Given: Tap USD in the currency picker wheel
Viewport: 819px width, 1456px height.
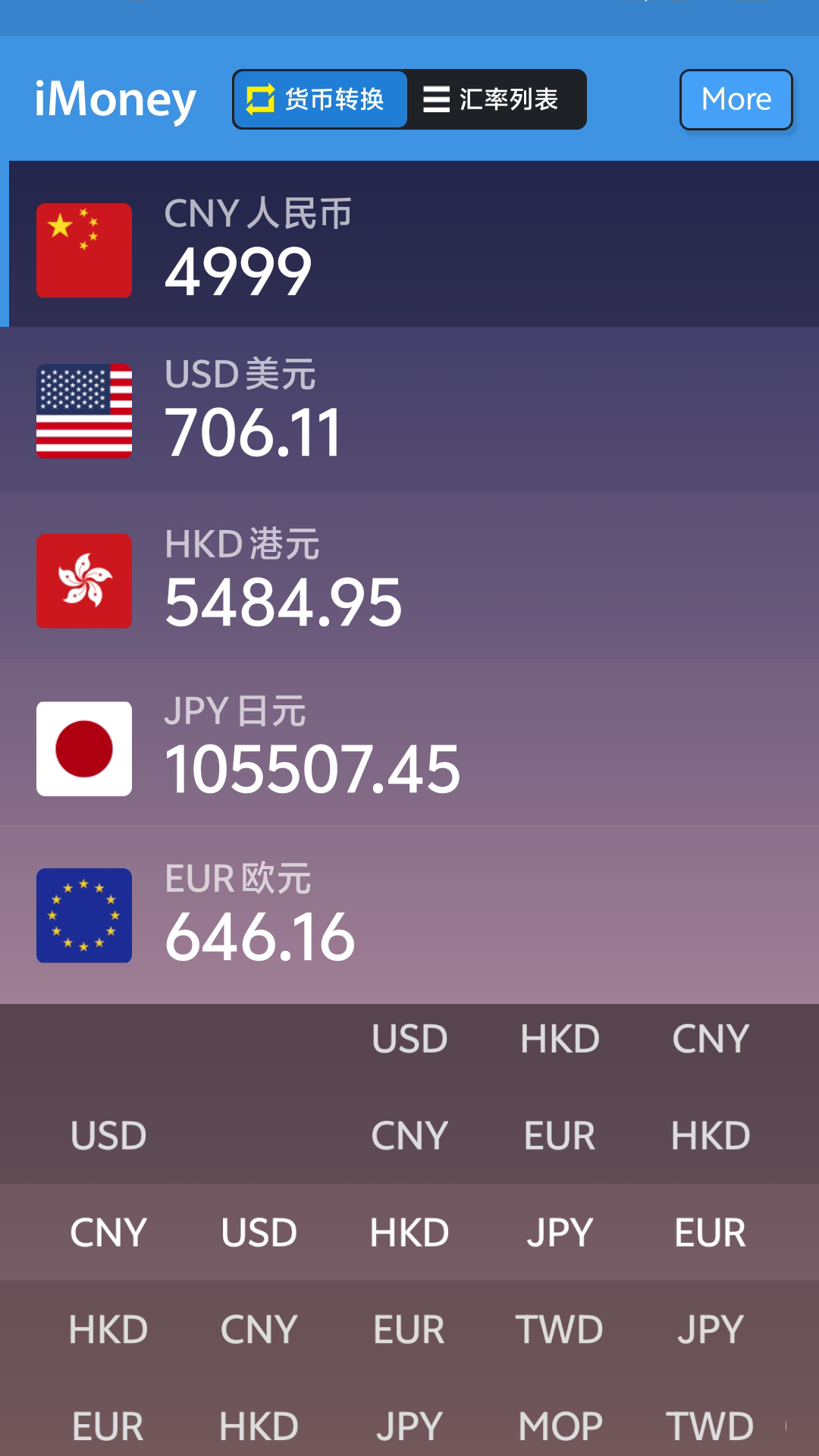Looking at the screenshot, I should click(258, 1232).
